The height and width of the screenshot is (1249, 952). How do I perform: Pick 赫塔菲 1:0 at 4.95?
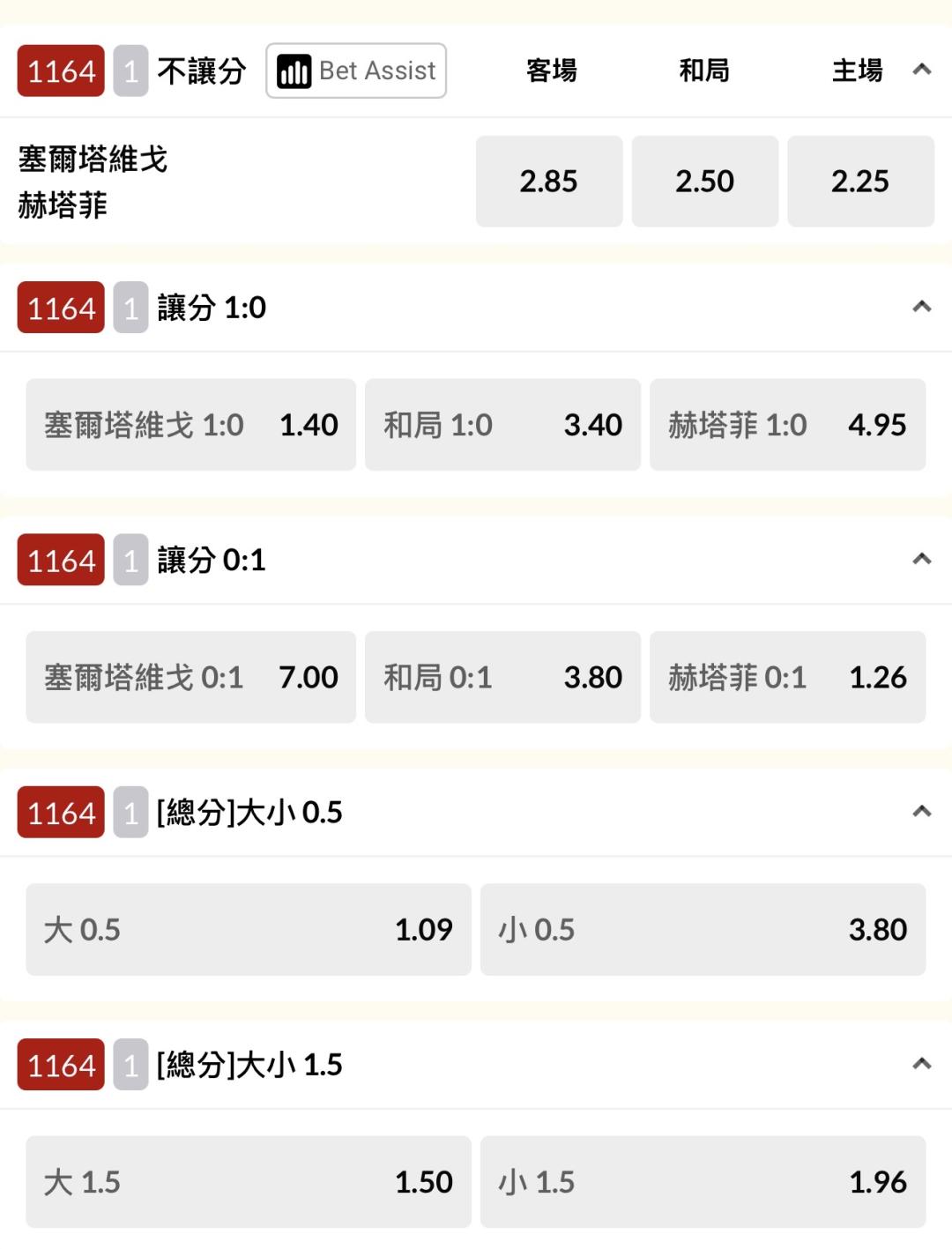point(788,425)
